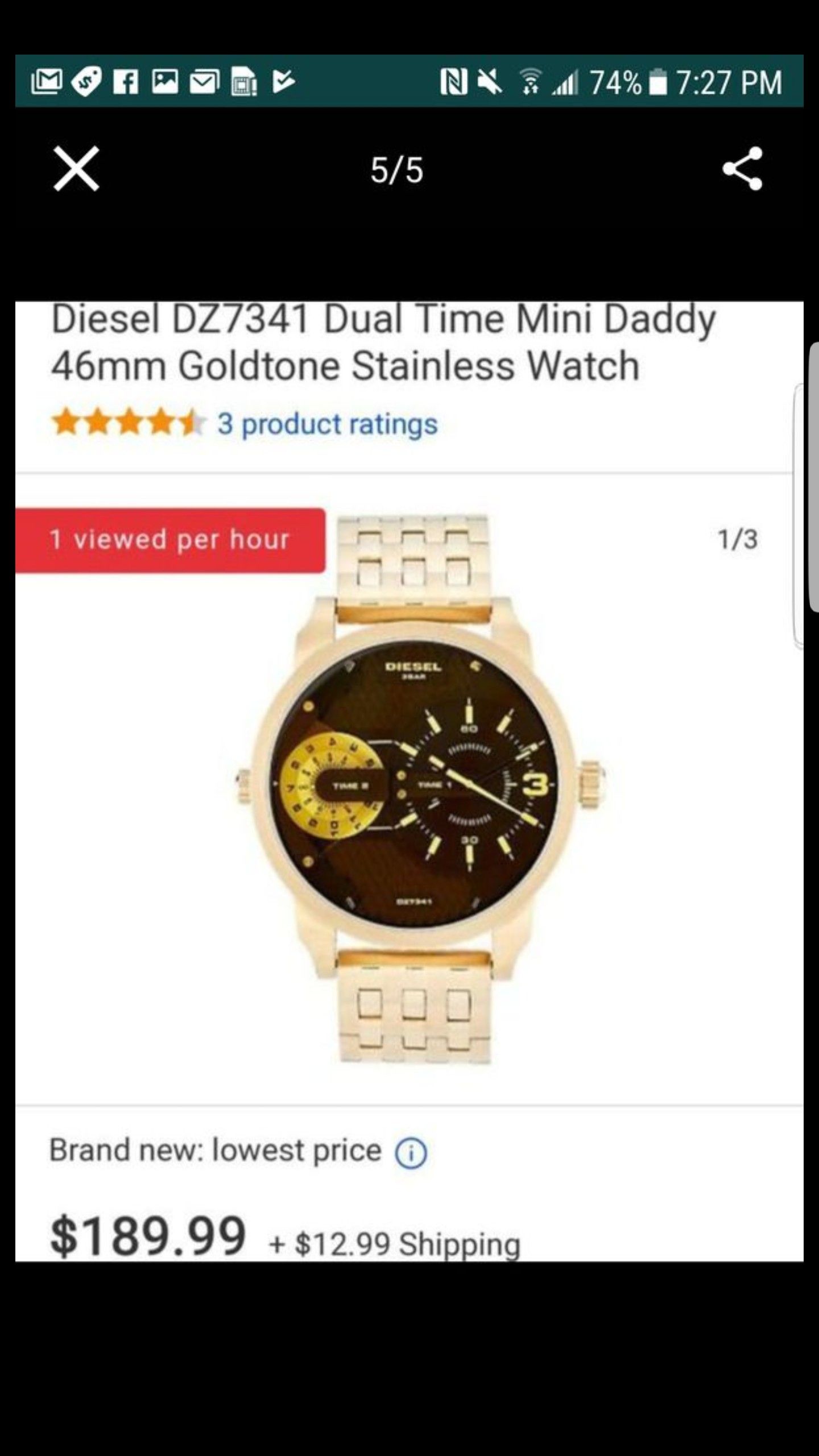Screen dimensions: 819x1456
Task: Open the Facebook notification icon
Action: click(127, 81)
